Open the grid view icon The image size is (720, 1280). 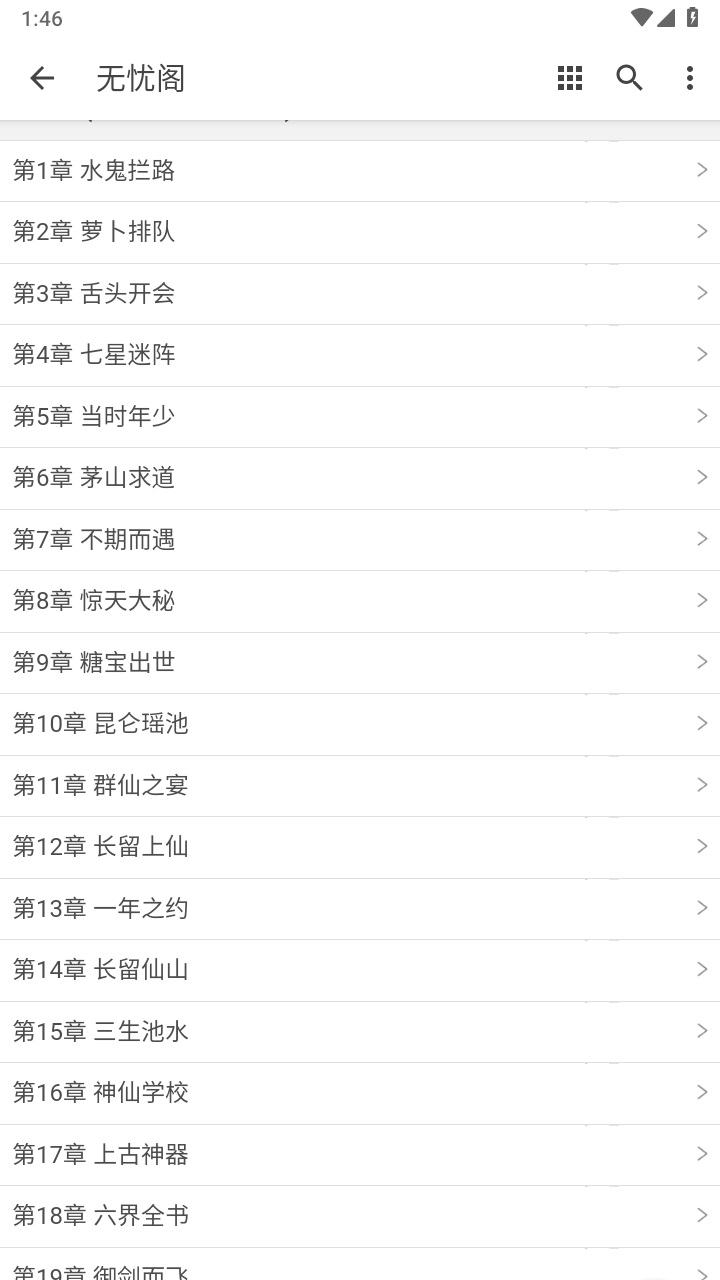pyautogui.click(x=569, y=78)
